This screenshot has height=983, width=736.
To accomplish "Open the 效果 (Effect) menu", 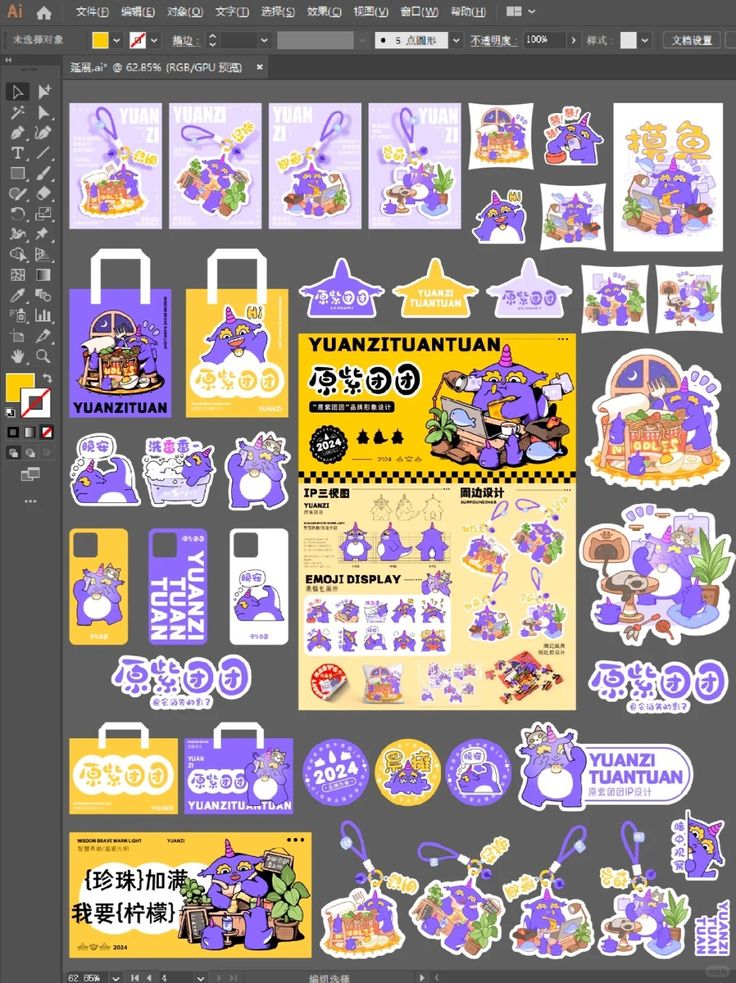I will click(x=324, y=12).
